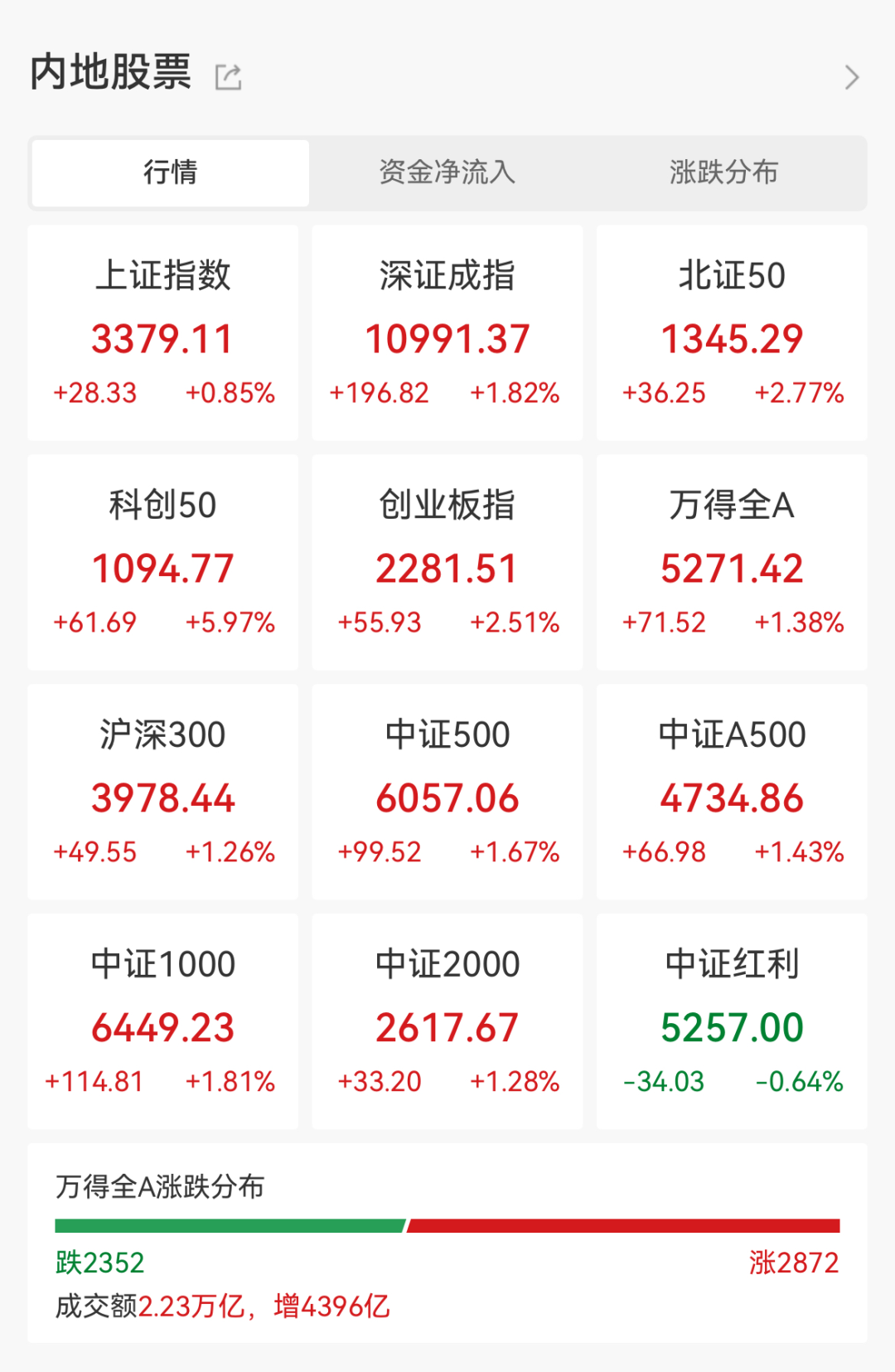The height and width of the screenshot is (1372, 895).
Task: Open the 深证成指 index card
Action: (447, 332)
